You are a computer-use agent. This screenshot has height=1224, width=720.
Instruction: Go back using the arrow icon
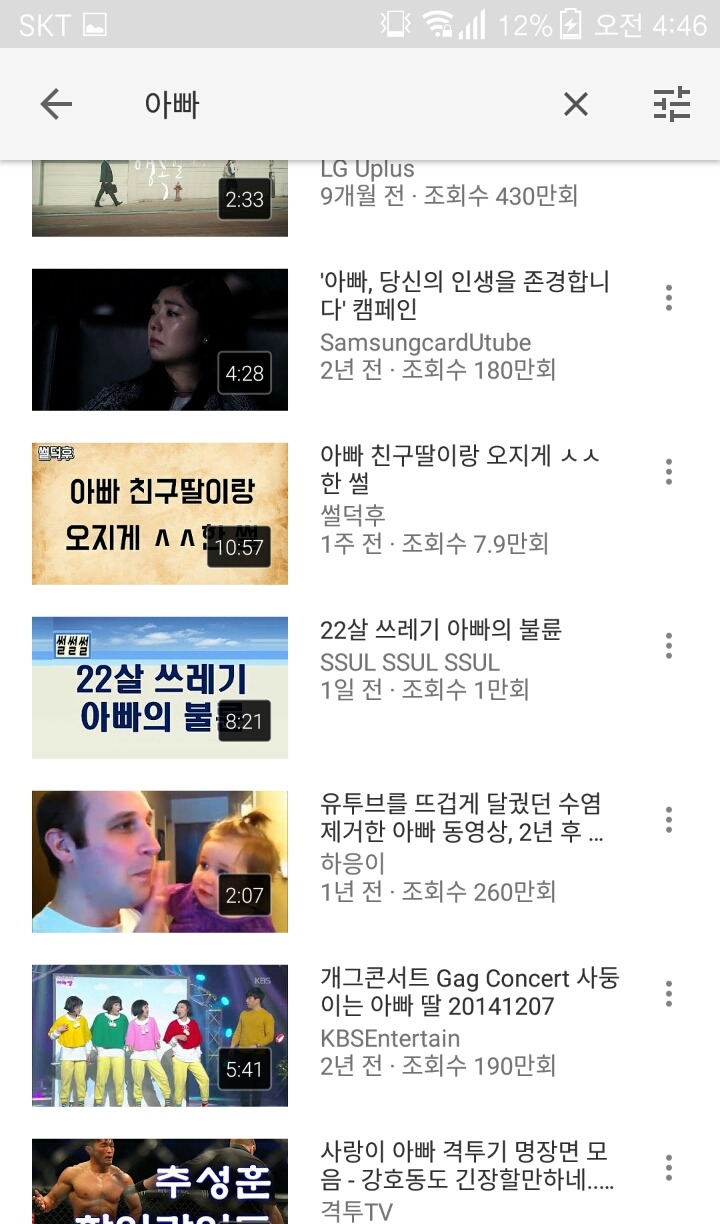point(56,104)
